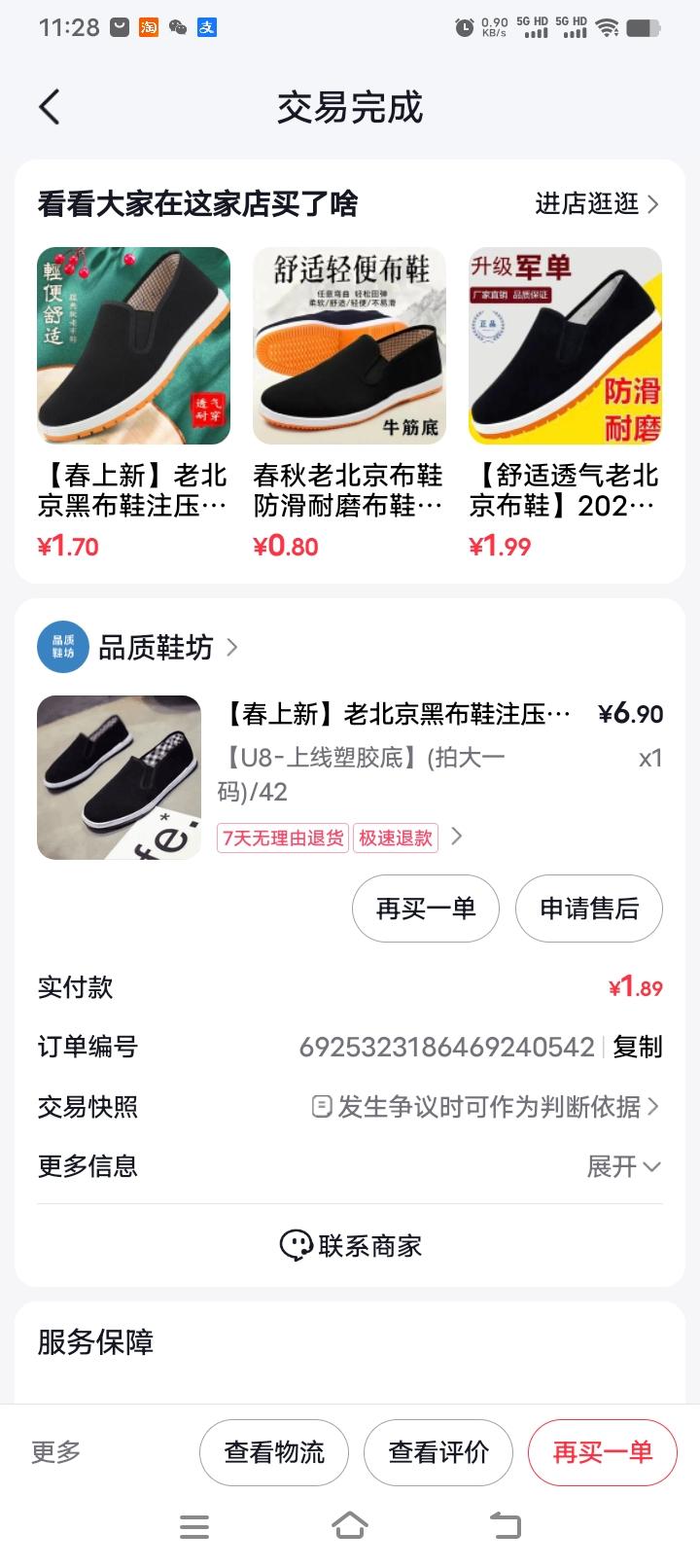Expand 更多信息 with the 展开 chevron

coord(627,1166)
